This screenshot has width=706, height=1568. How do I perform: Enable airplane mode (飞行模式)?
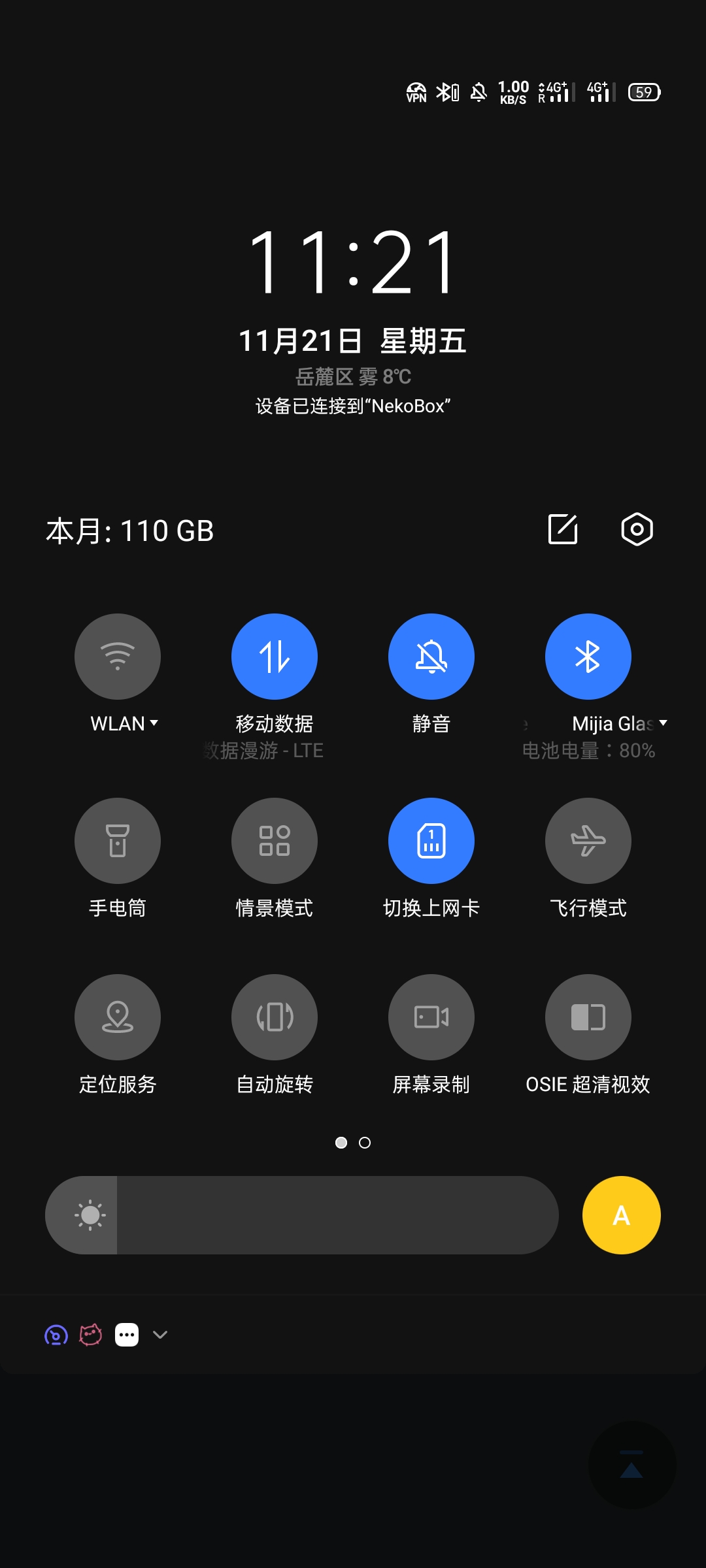pyautogui.click(x=588, y=840)
